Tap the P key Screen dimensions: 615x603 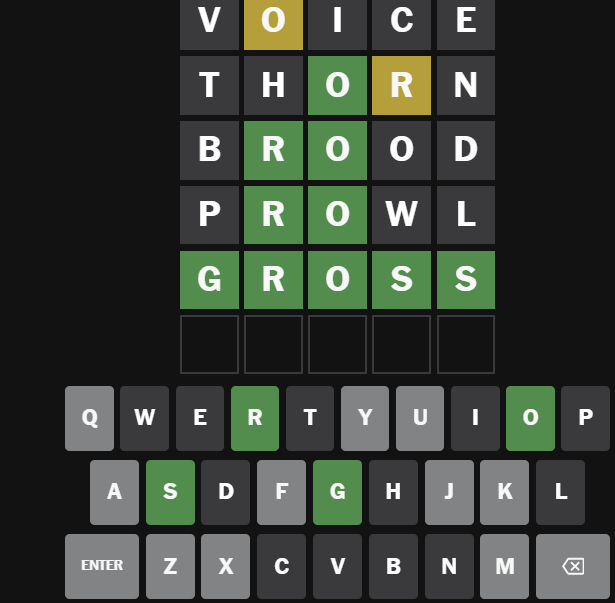(585, 418)
